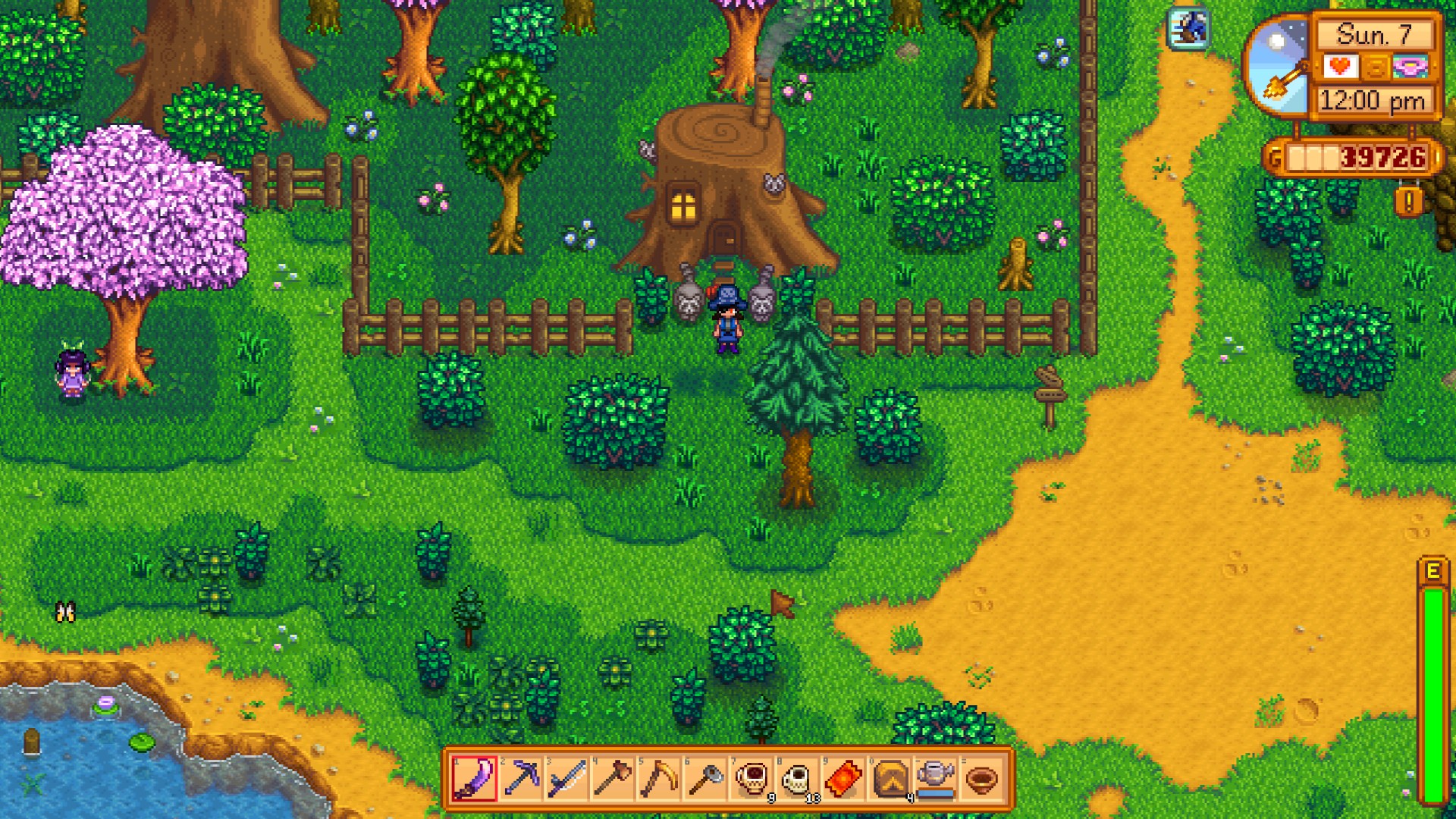Select the copper-headed tool in slot 4
Screen dimensions: 1456x819
click(x=613, y=779)
